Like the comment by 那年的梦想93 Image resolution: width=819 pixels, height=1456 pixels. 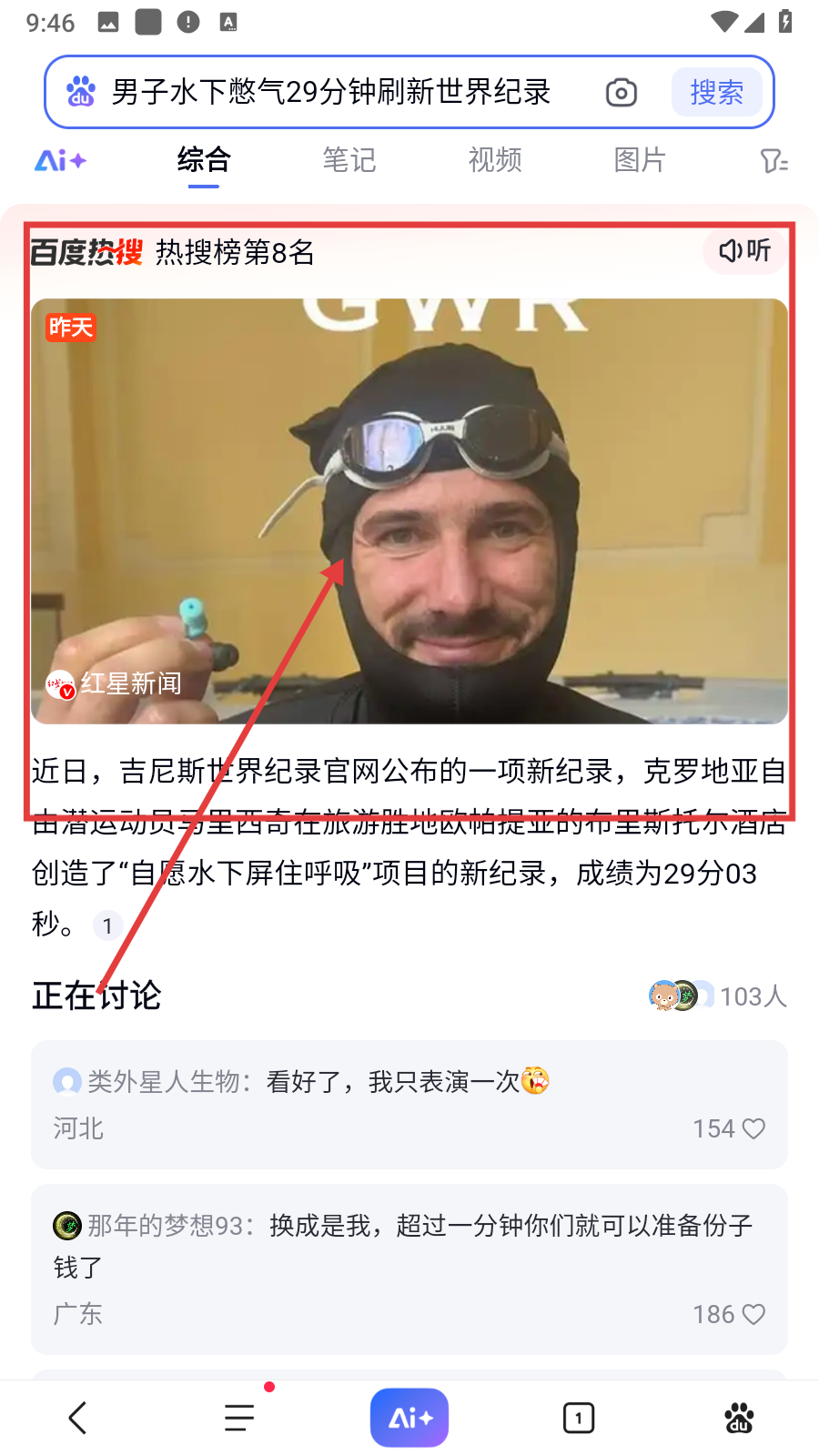pyautogui.click(x=753, y=1314)
